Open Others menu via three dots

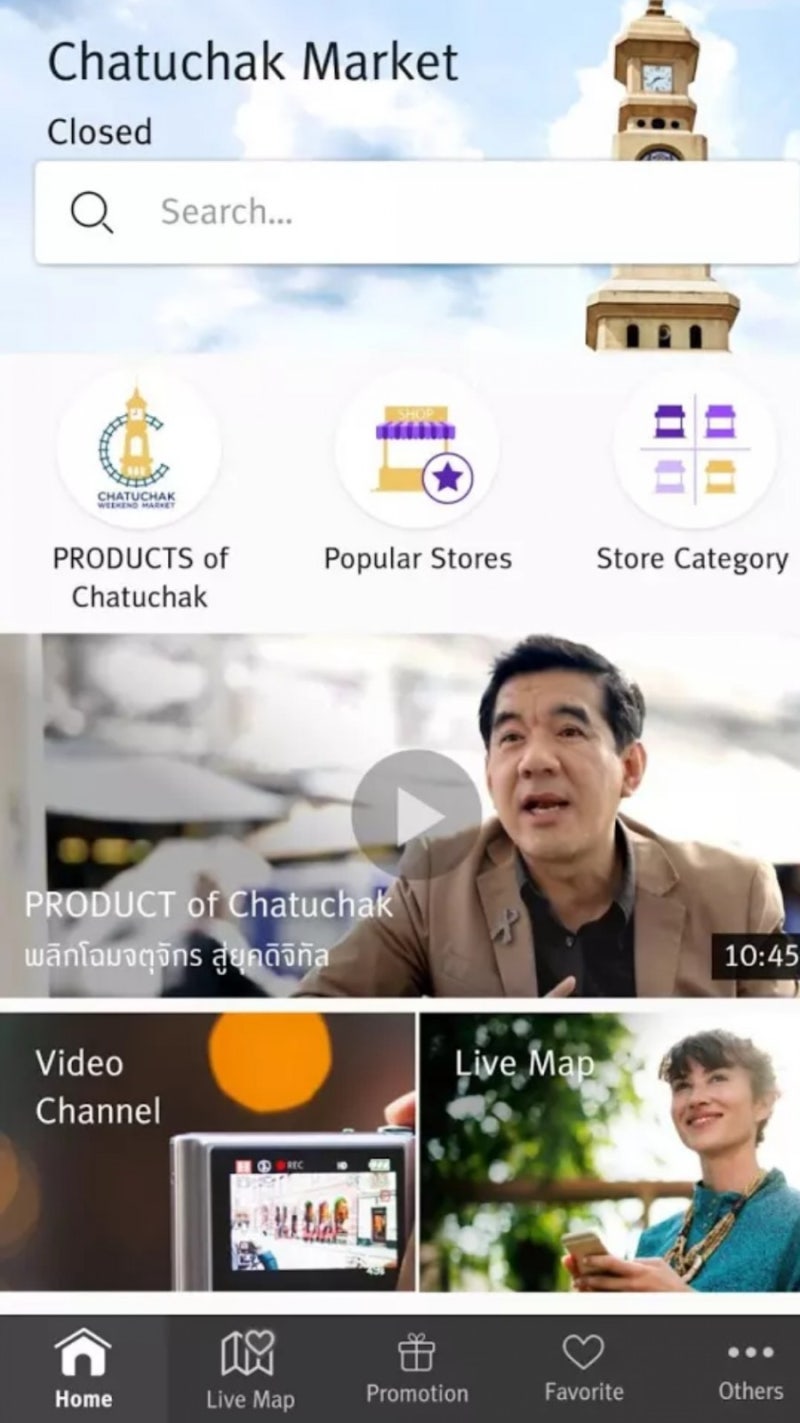point(750,1360)
